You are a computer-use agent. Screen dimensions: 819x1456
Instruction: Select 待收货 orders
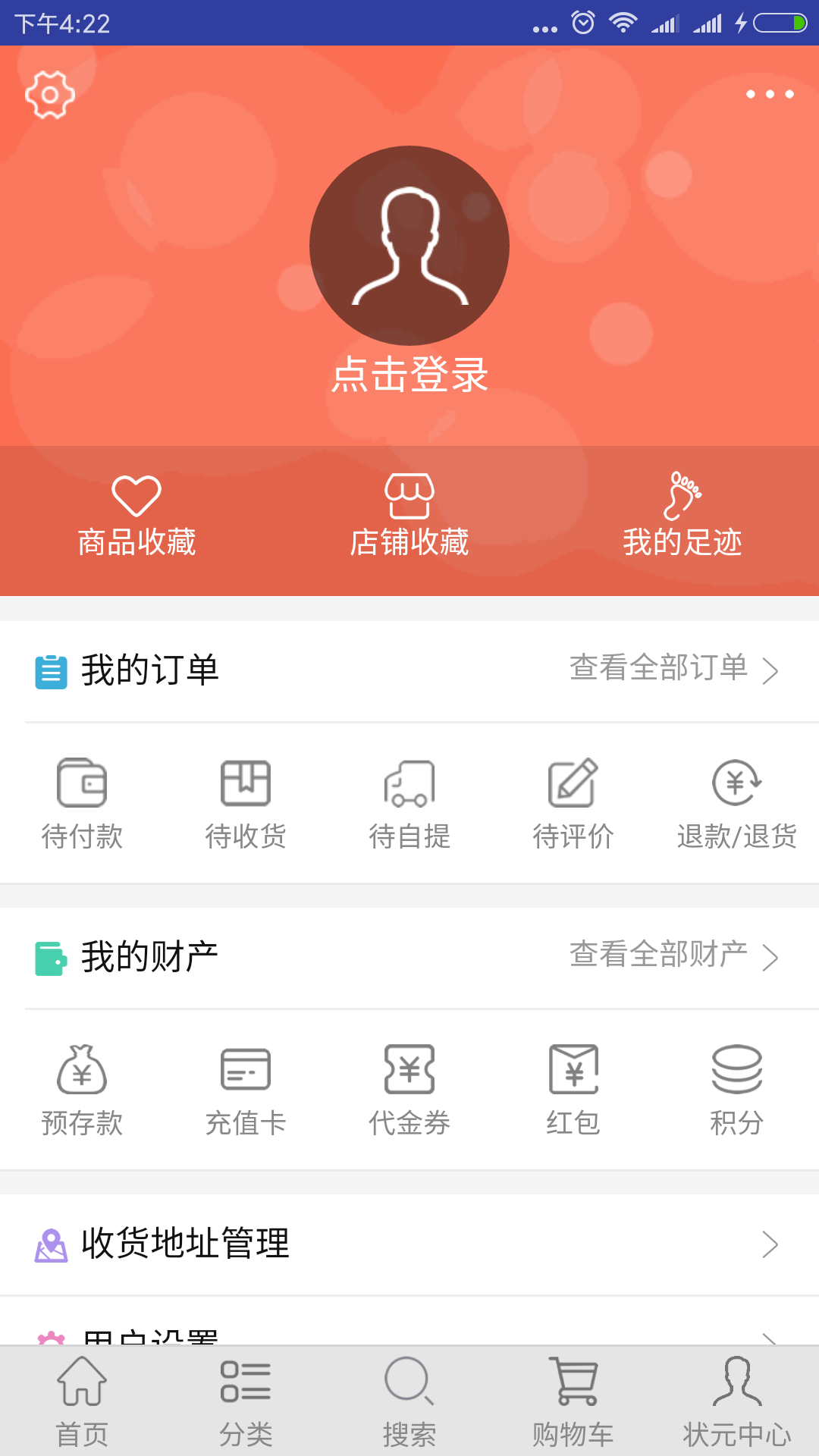[246, 804]
